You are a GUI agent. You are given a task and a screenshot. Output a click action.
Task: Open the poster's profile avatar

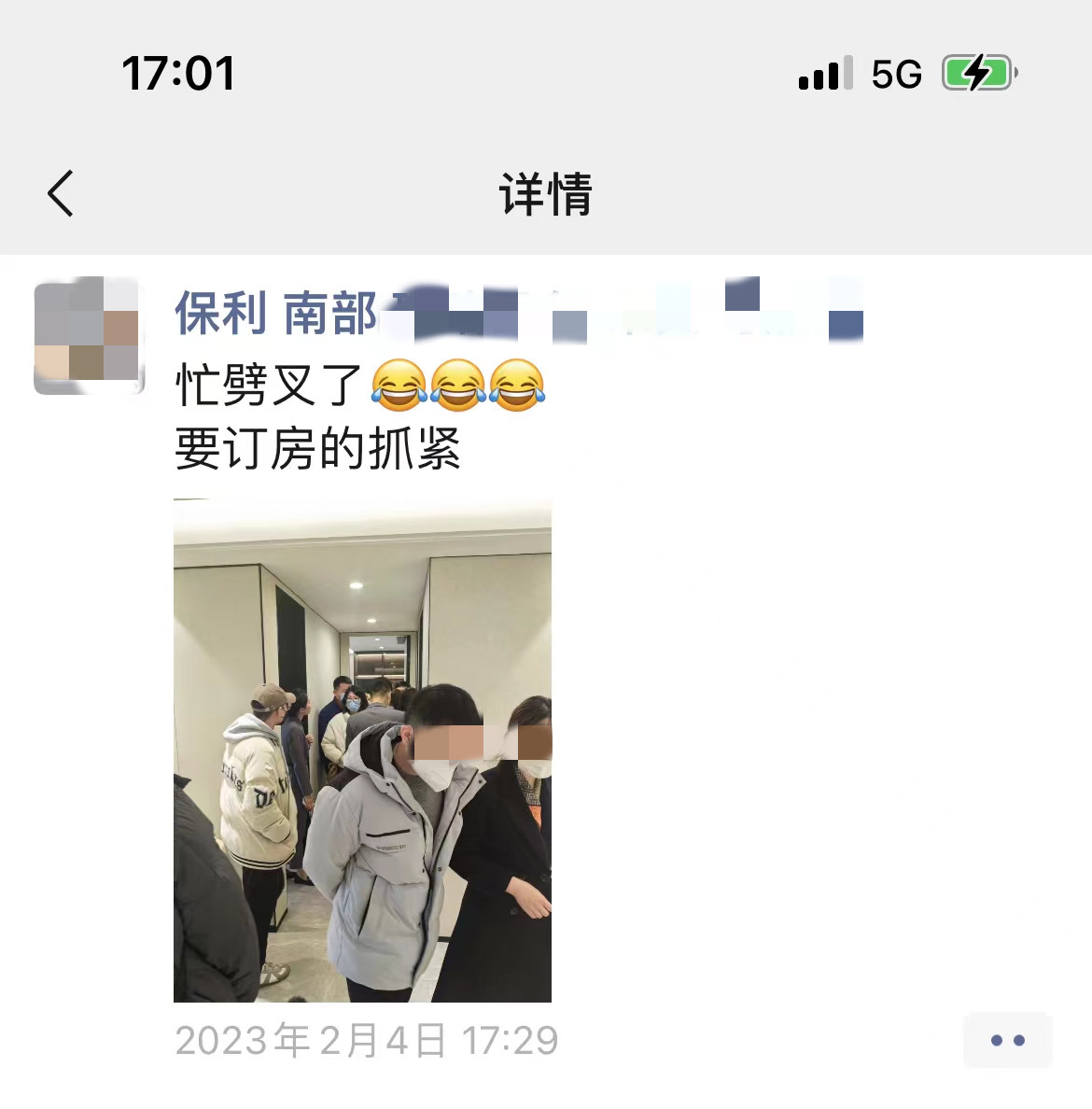coord(88,336)
